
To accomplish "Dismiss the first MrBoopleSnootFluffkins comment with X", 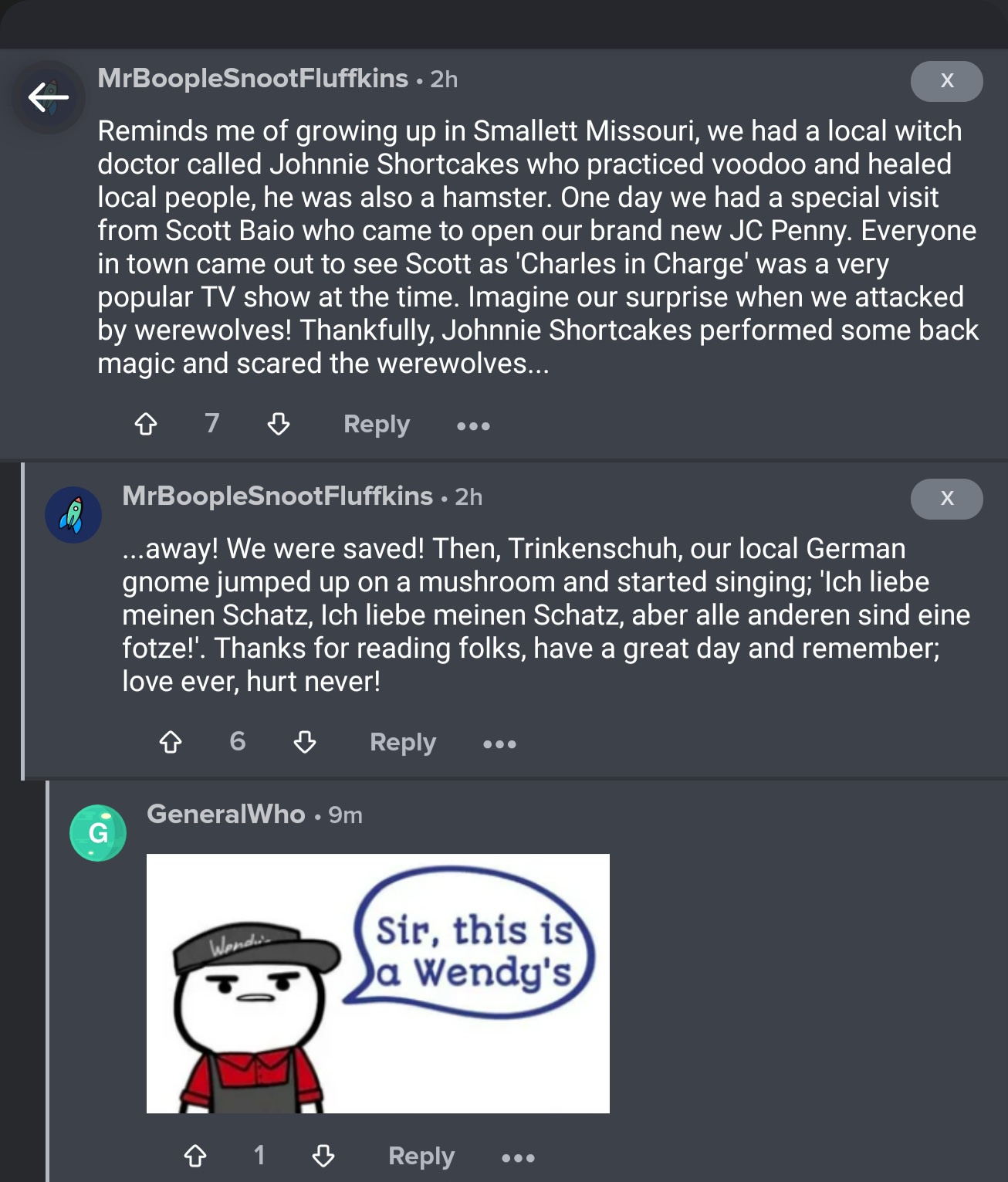I will coord(946,81).
